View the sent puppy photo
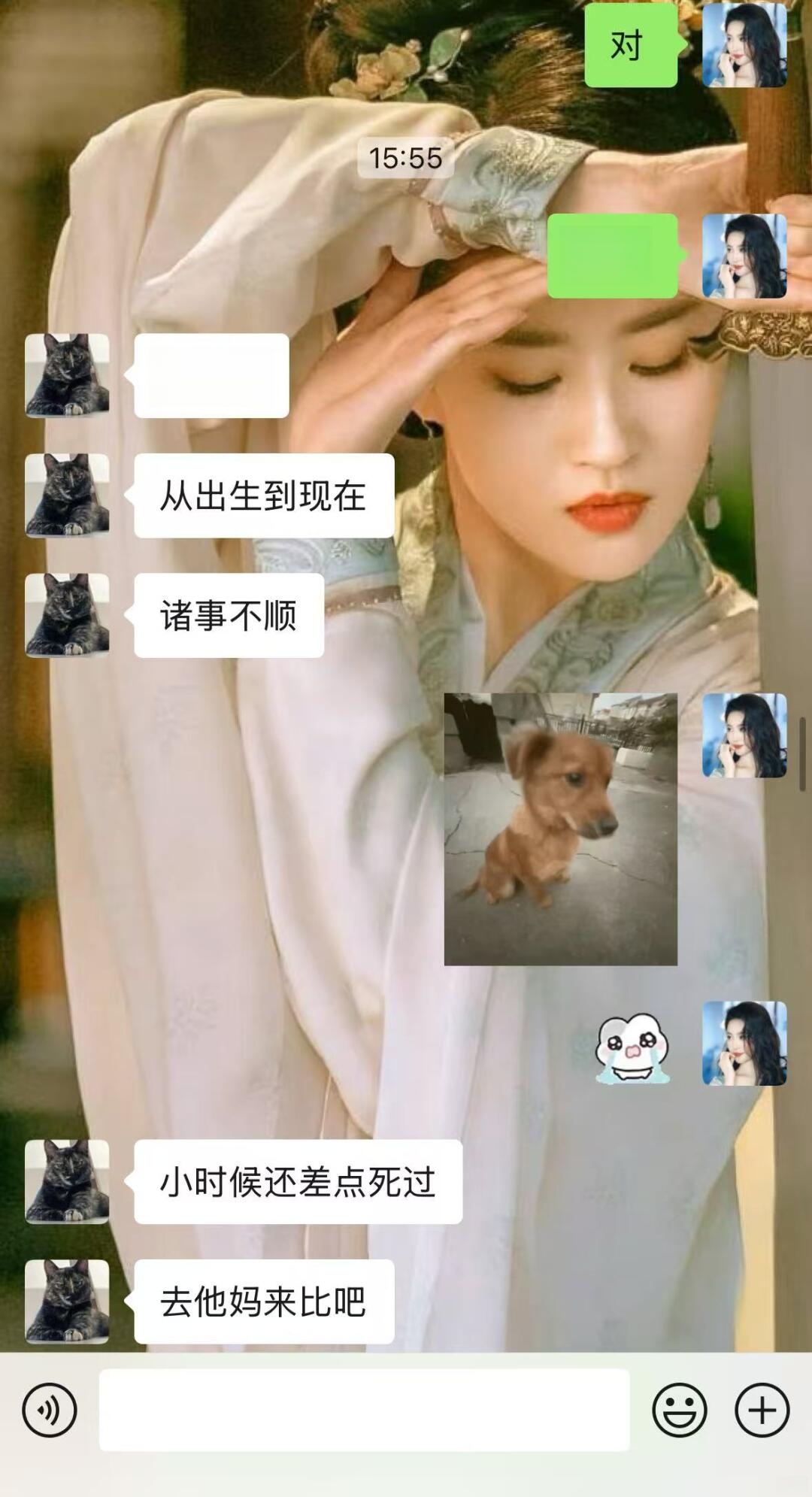Screen dimensions: 812x1497 pos(560,829)
